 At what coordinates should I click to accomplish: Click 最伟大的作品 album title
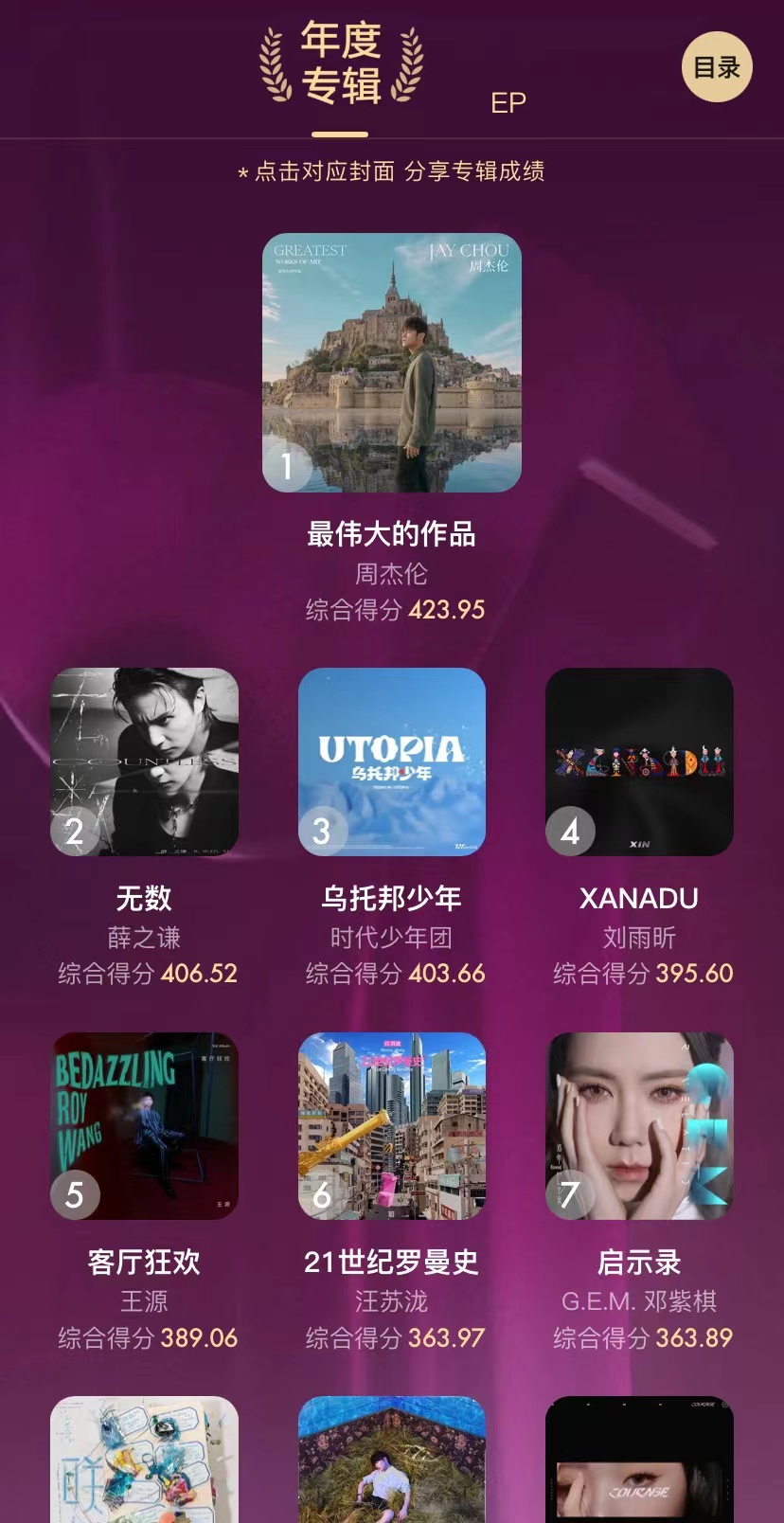click(x=392, y=534)
